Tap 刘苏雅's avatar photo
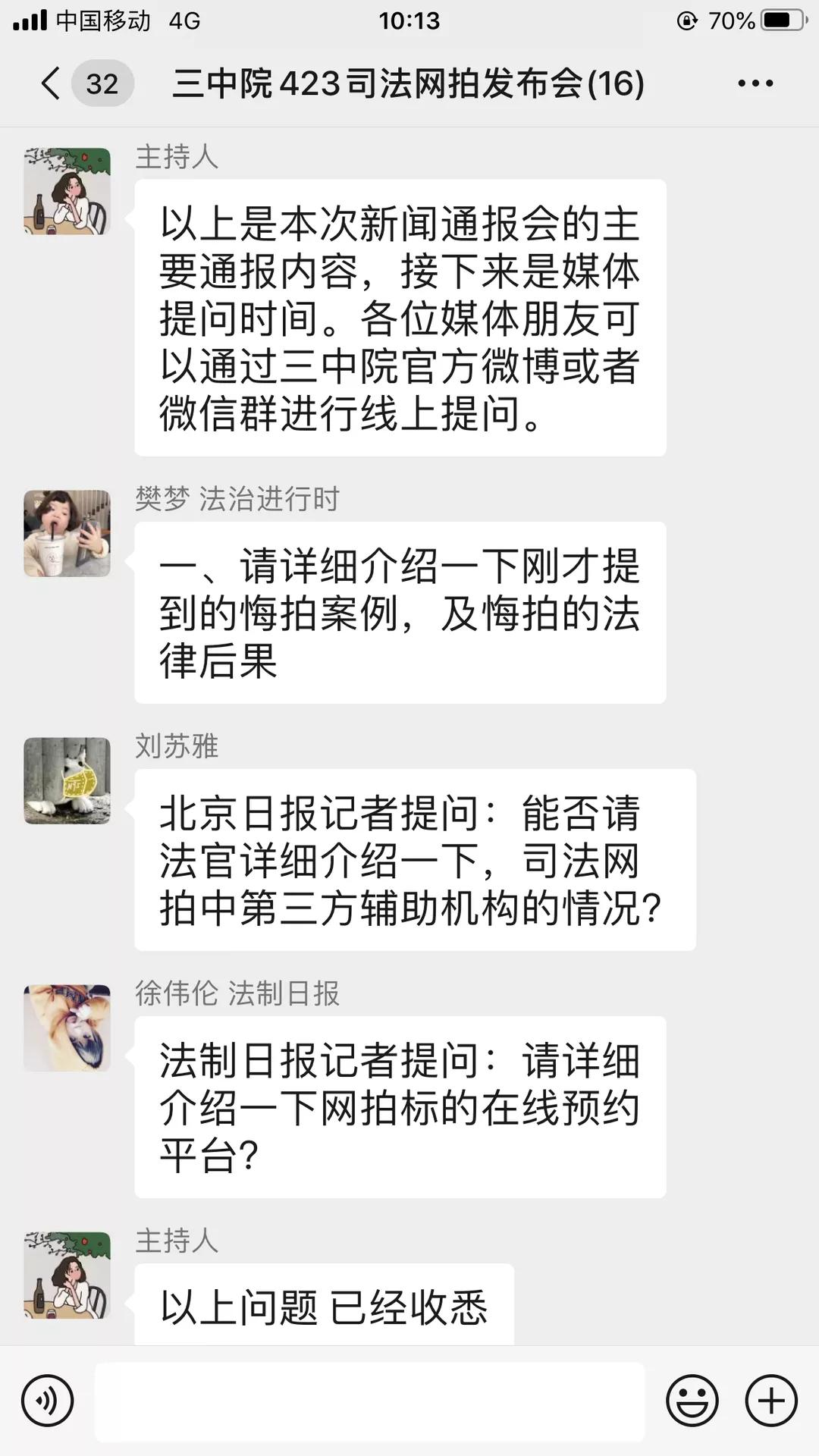The width and height of the screenshot is (819, 1456). point(67,781)
